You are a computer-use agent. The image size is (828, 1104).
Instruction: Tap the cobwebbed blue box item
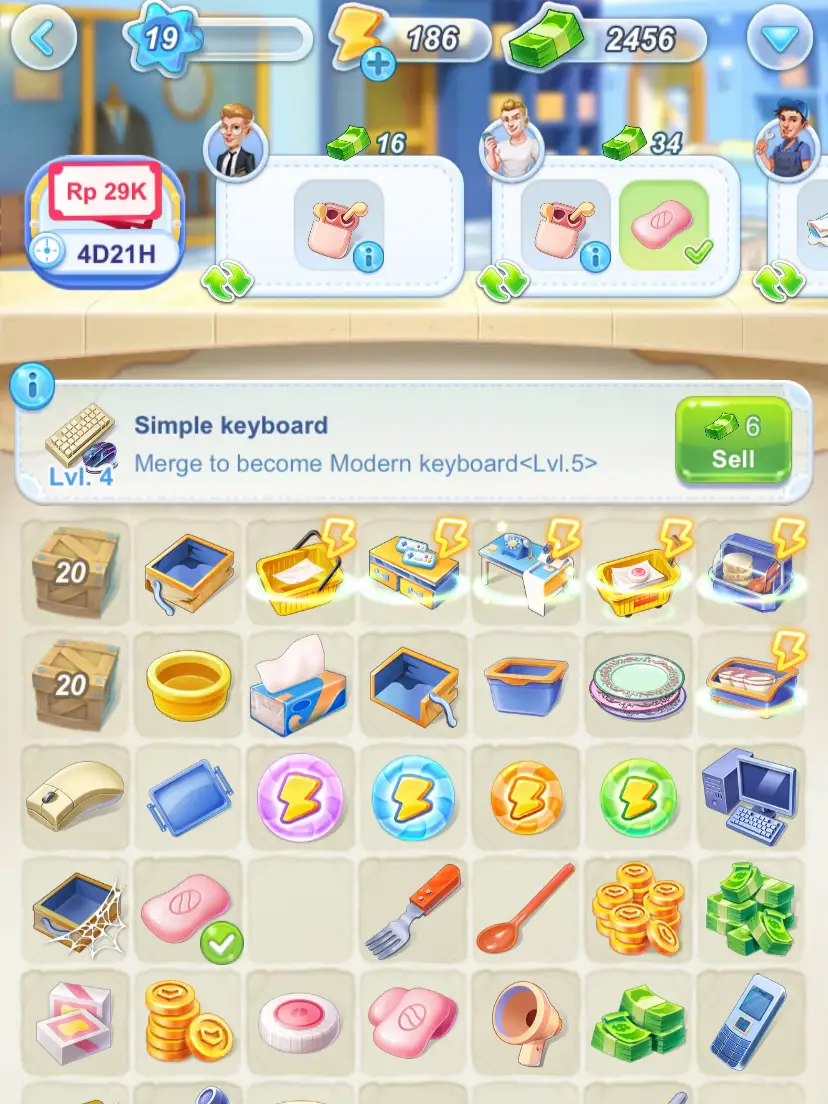(x=76, y=910)
